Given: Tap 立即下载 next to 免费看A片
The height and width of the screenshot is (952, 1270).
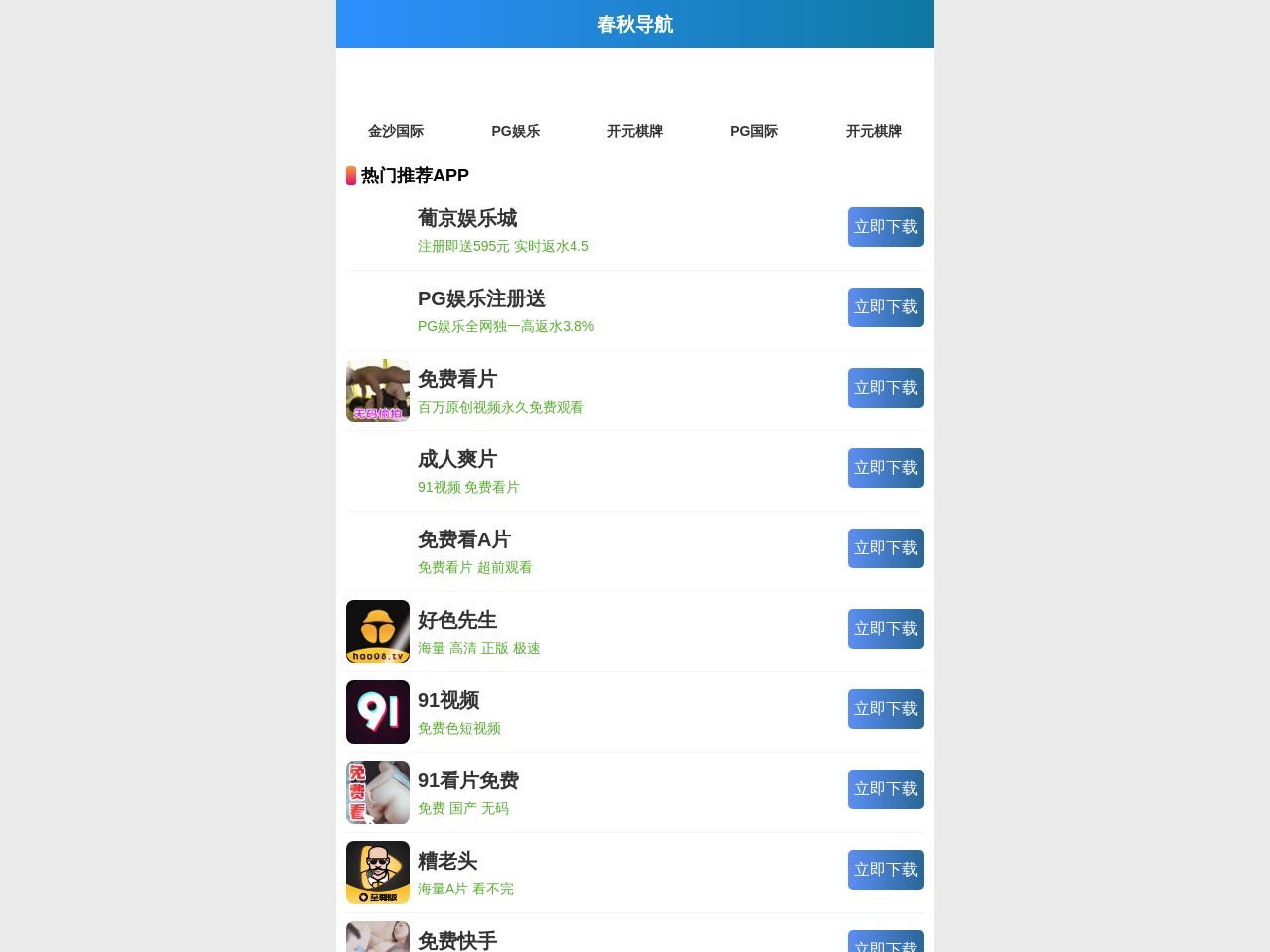Looking at the screenshot, I should 885,548.
